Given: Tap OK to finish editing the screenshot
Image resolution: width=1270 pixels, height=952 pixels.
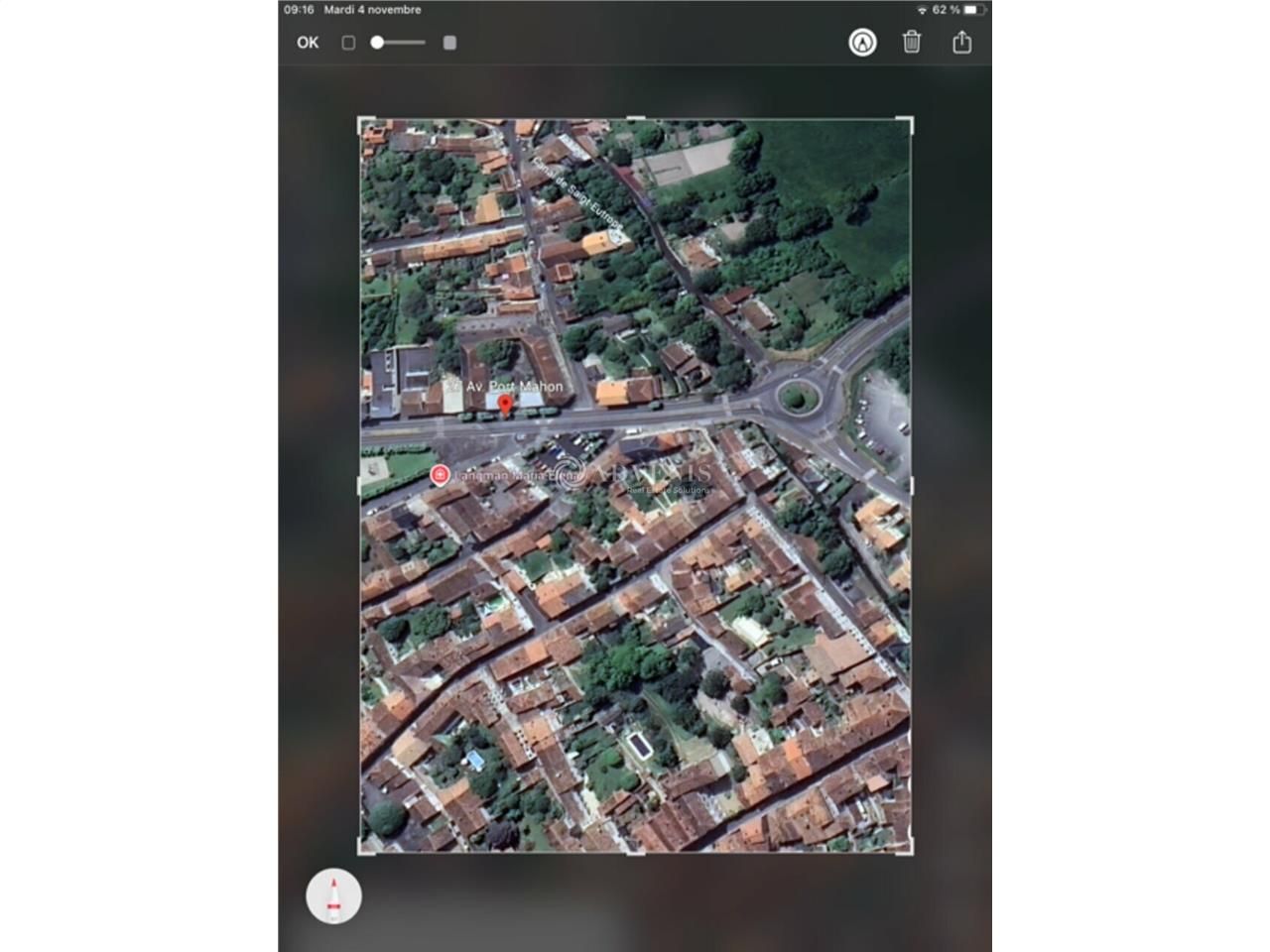Looking at the screenshot, I should click(308, 43).
